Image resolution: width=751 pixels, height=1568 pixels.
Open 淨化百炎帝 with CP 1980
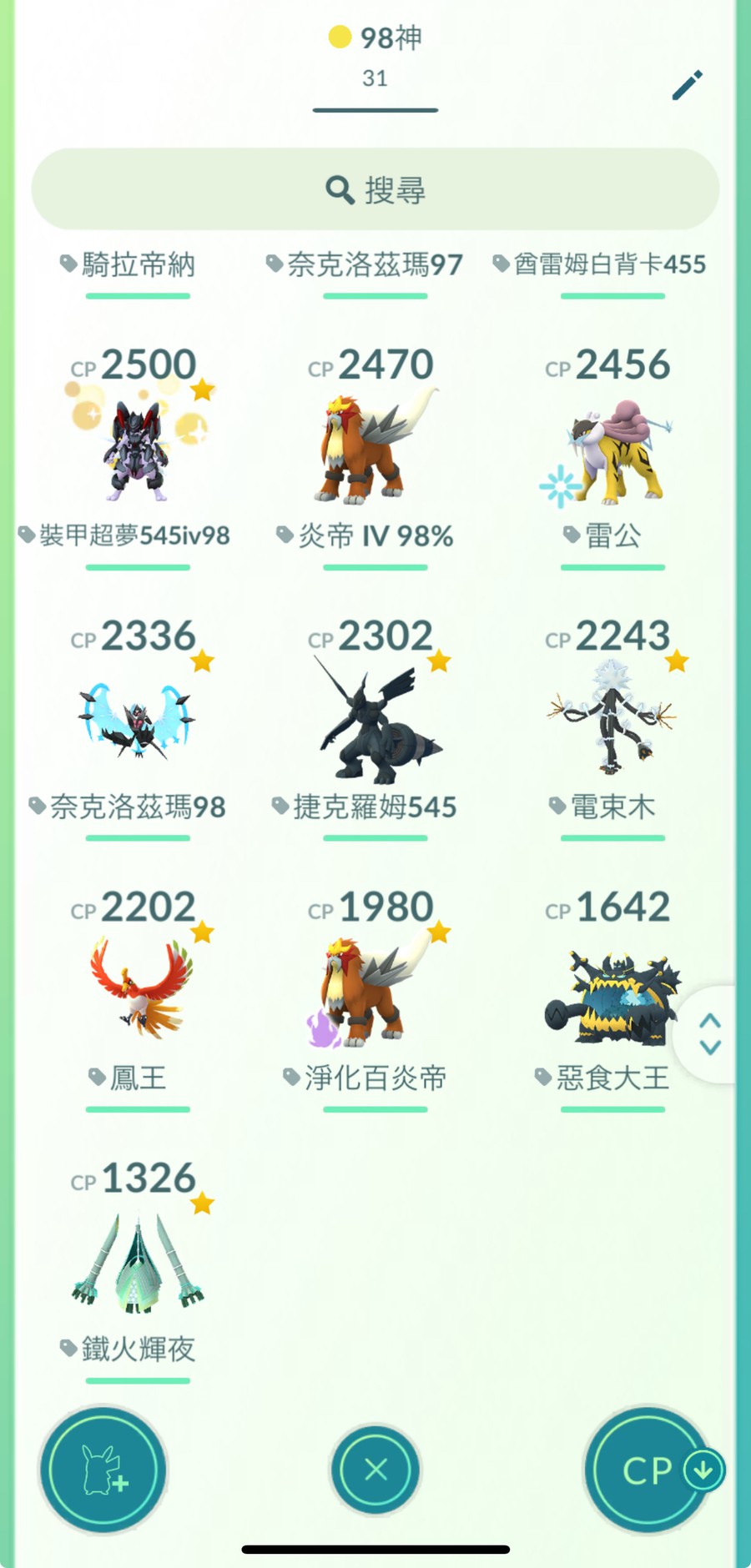click(x=375, y=993)
